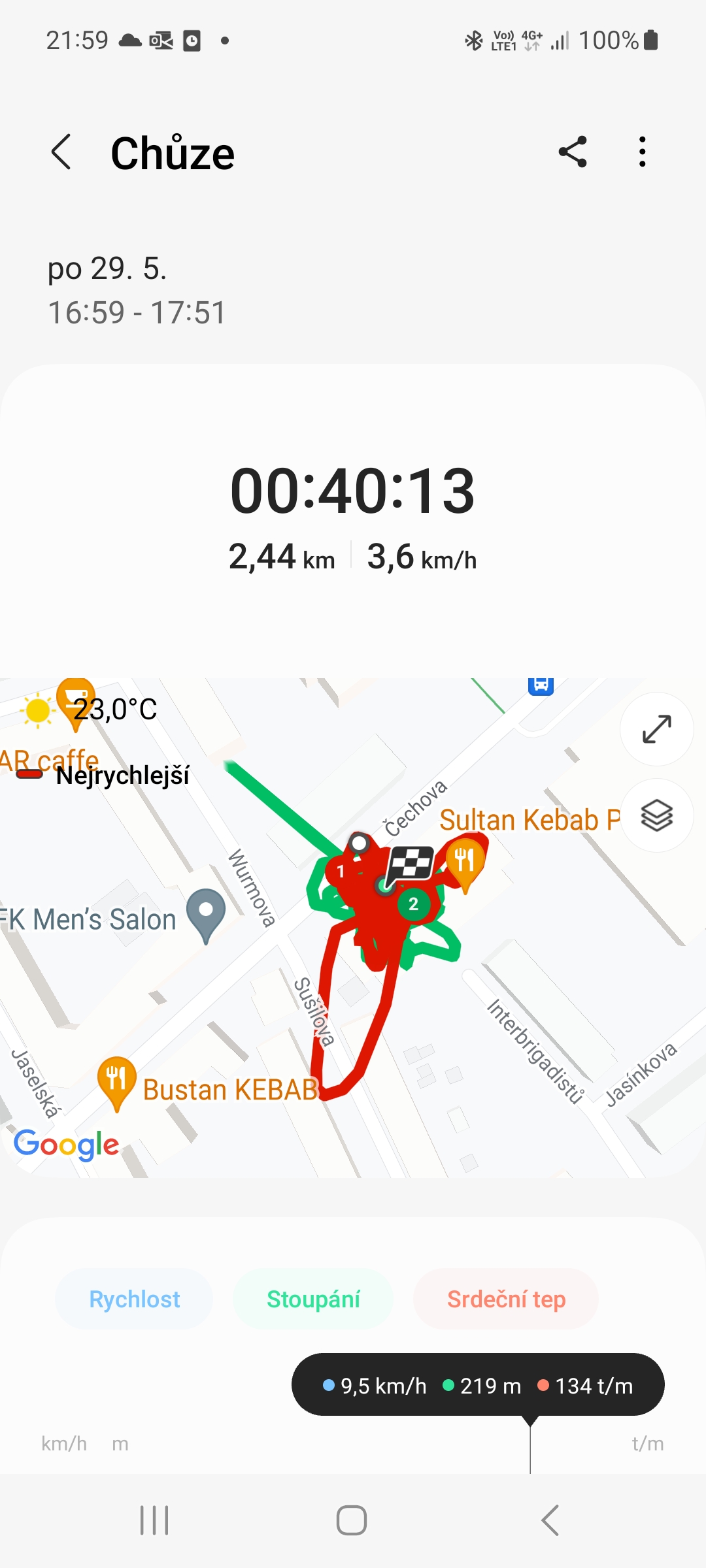Go to the home screen
706x1568 pixels.
click(x=352, y=1520)
